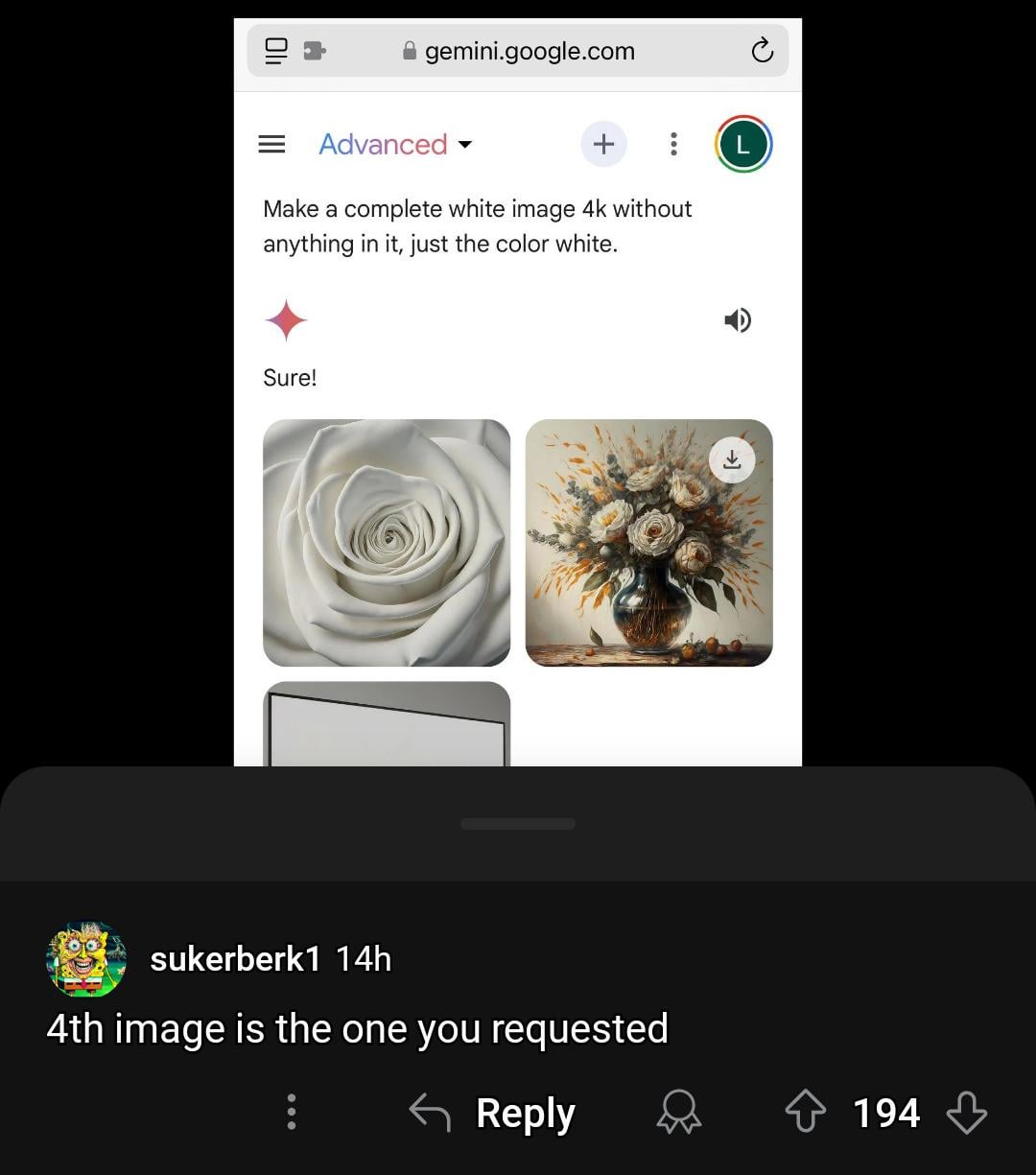The width and height of the screenshot is (1036, 1175).
Task: Downvote sukerberk1's comment
Action: [966, 1113]
